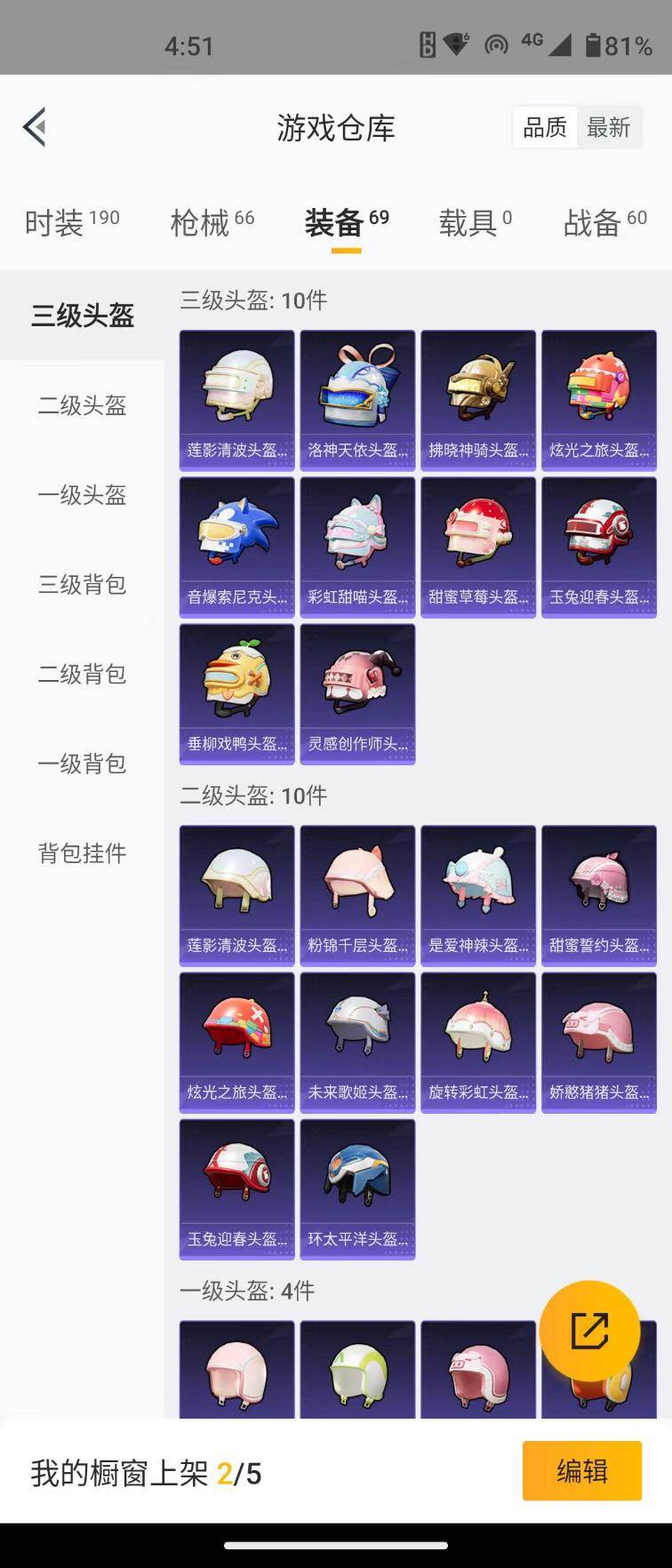Select 二级头盔 in the sidebar
This screenshot has width=672, height=1568.
pyautogui.click(x=82, y=405)
